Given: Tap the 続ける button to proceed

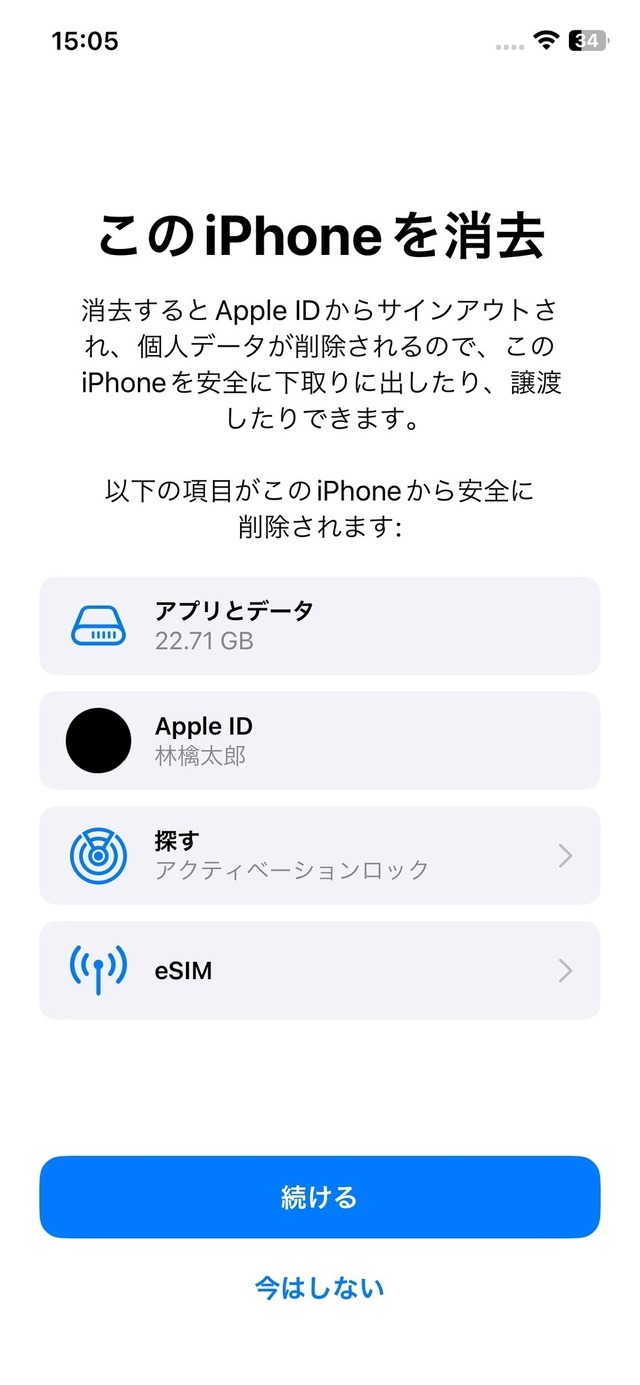Looking at the screenshot, I should click(x=319, y=1197).
